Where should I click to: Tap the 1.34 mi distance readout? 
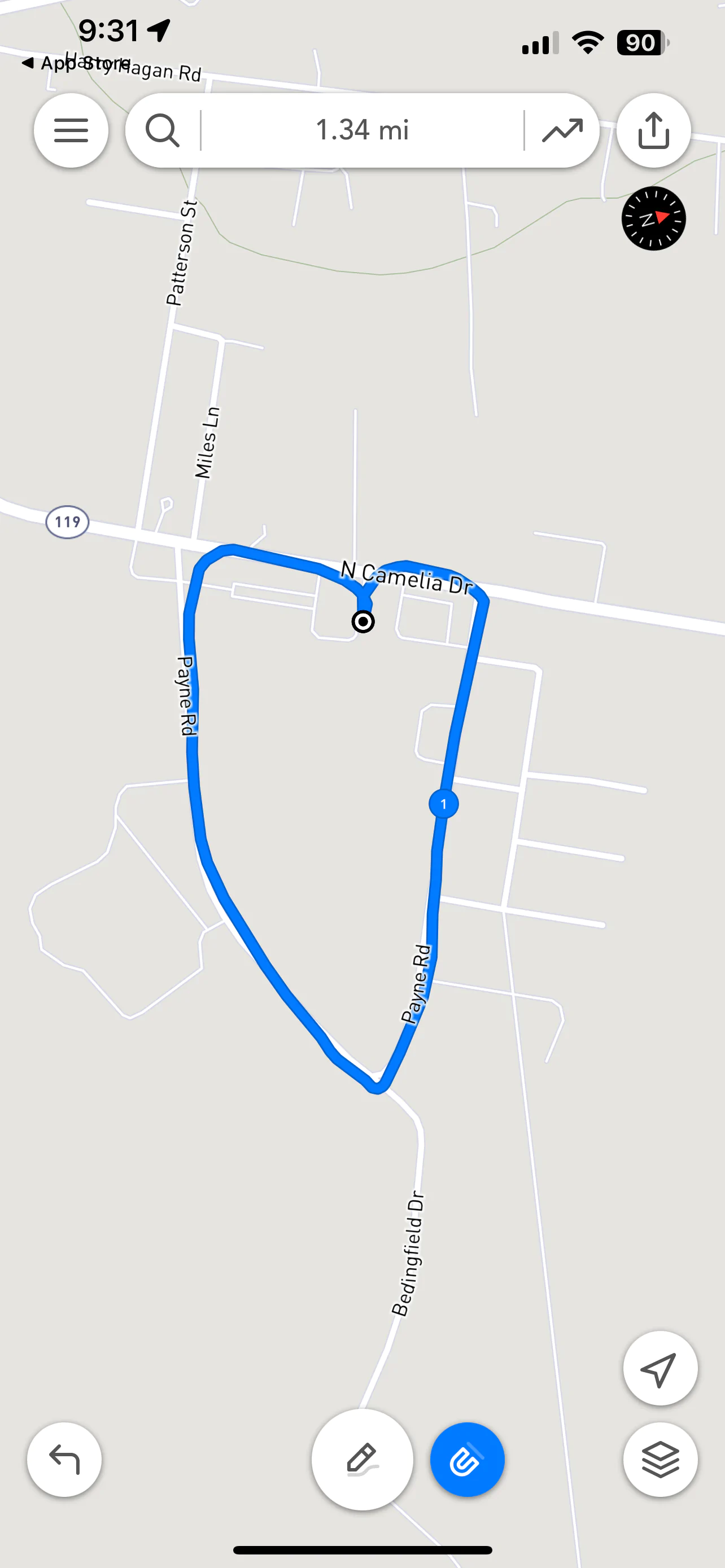click(x=362, y=130)
